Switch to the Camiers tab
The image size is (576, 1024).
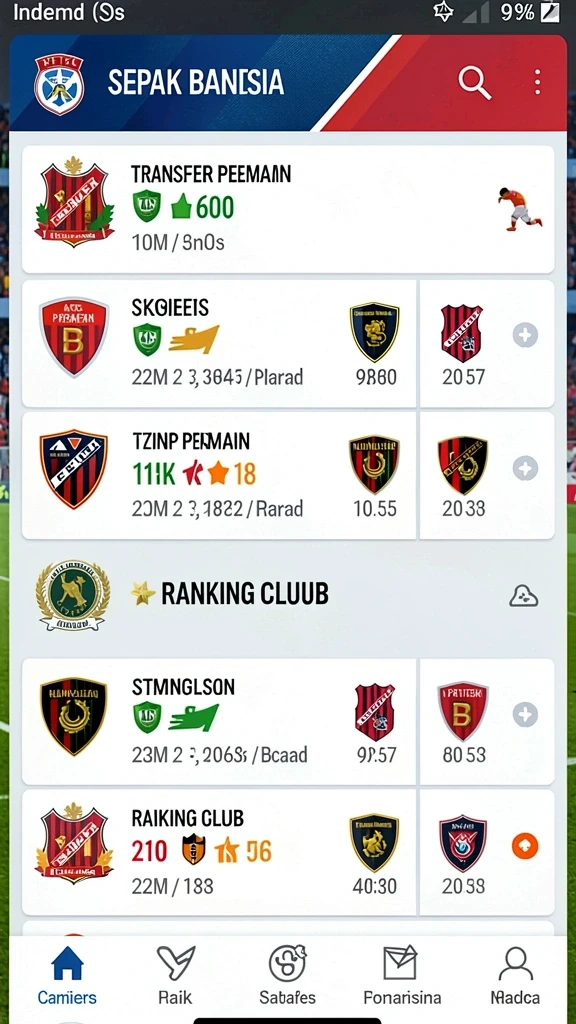click(x=67, y=976)
